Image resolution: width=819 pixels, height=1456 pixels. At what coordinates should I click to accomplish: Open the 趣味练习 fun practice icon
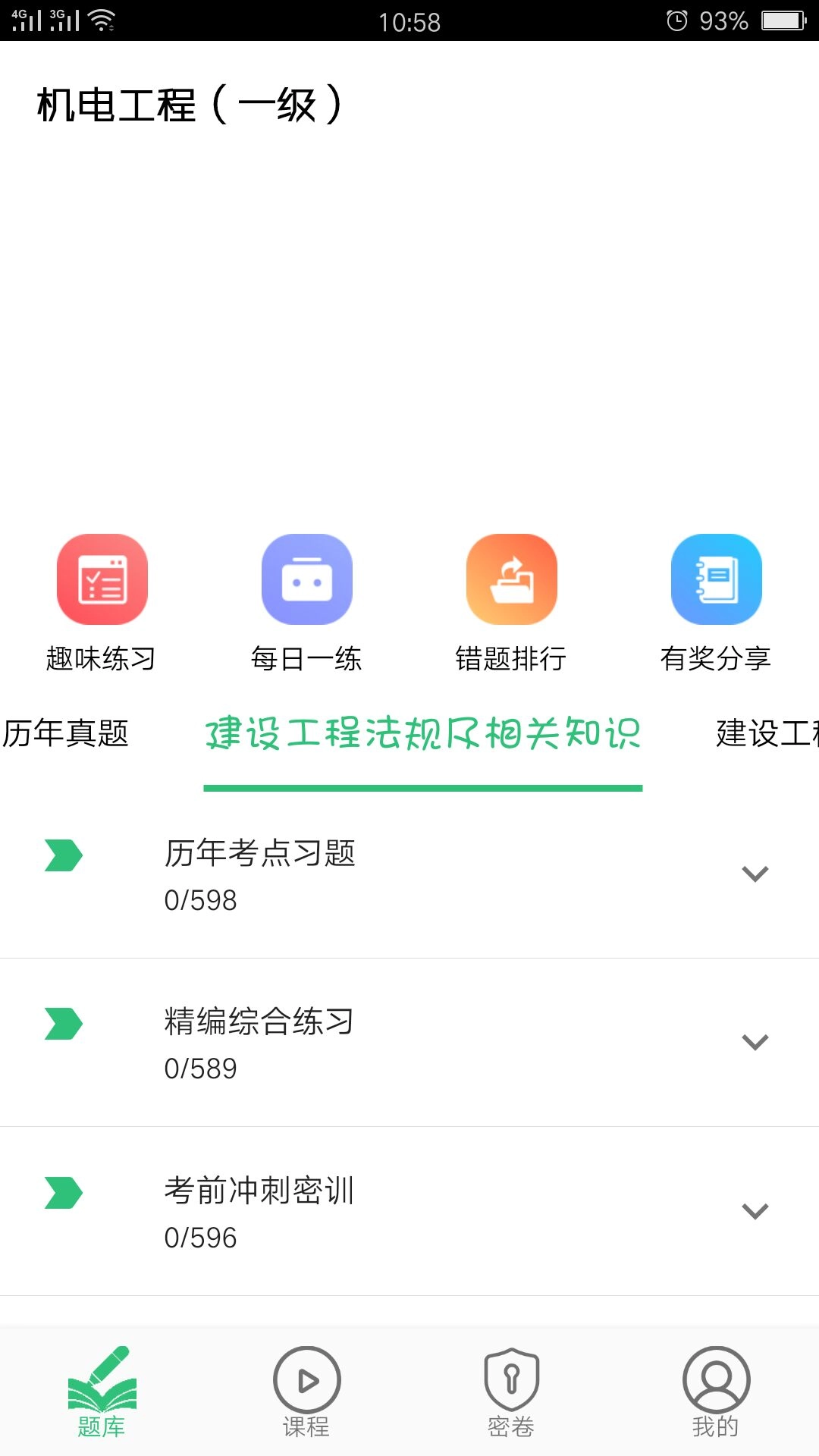coord(102,579)
